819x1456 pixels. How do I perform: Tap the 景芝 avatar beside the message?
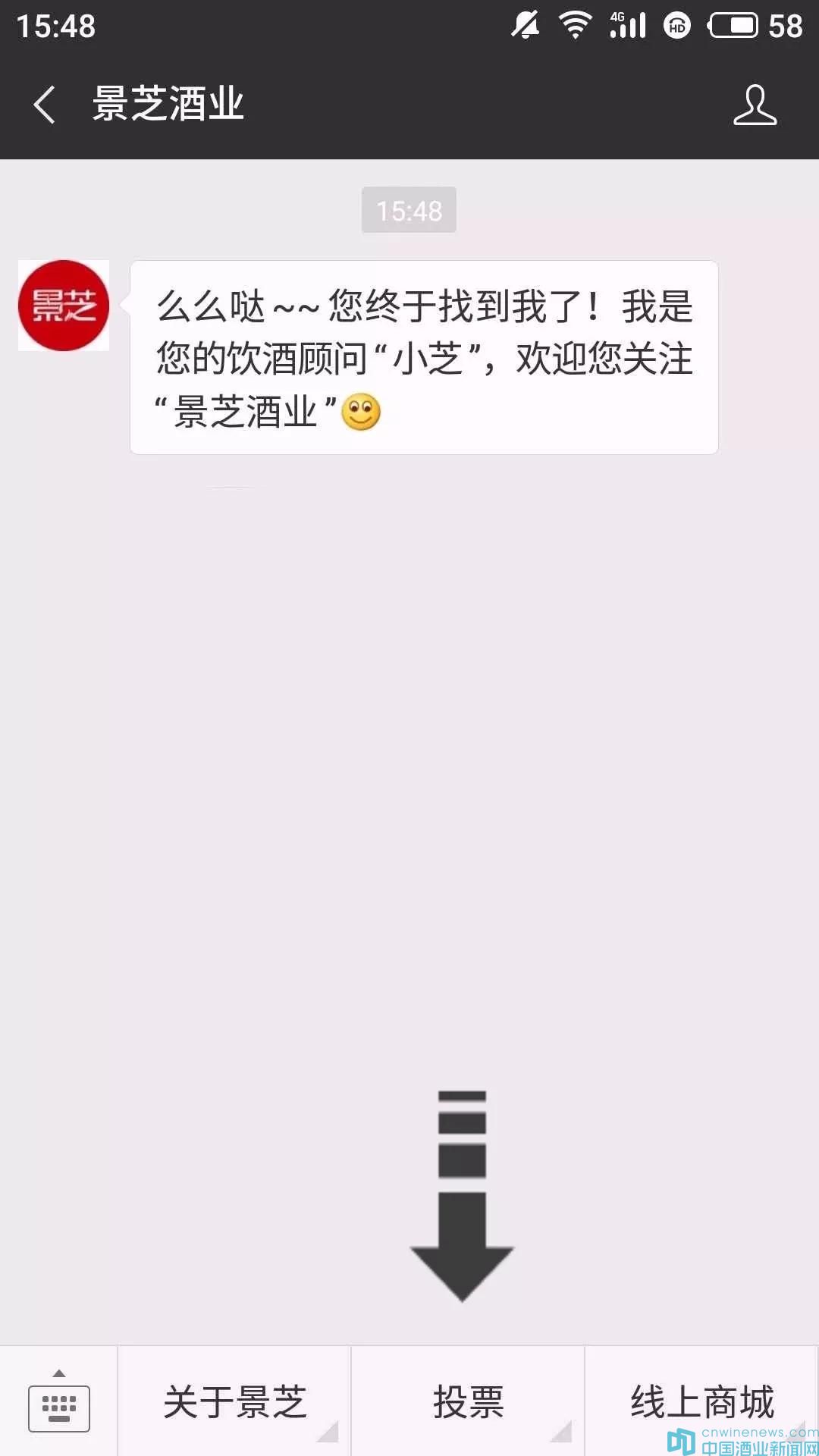point(64,306)
